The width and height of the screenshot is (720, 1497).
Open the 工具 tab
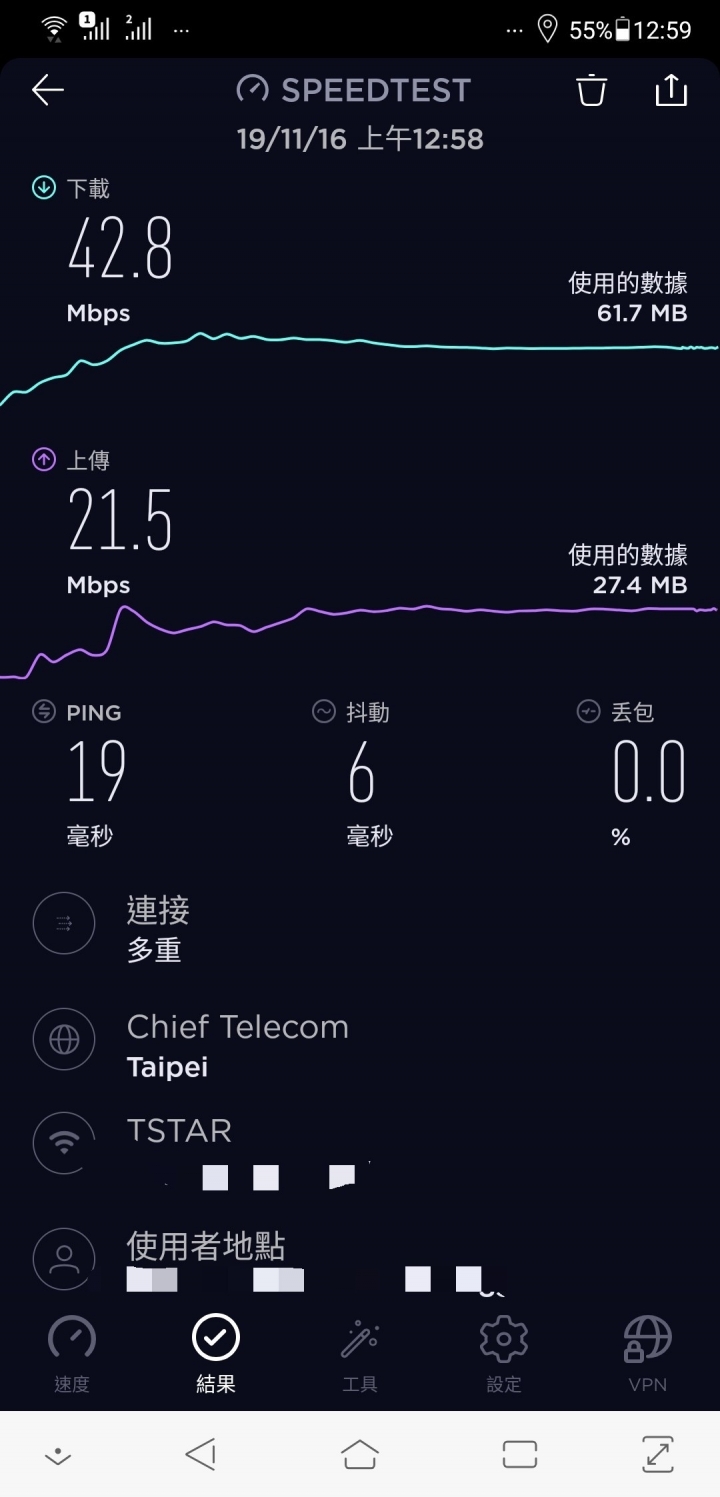click(360, 1354)
